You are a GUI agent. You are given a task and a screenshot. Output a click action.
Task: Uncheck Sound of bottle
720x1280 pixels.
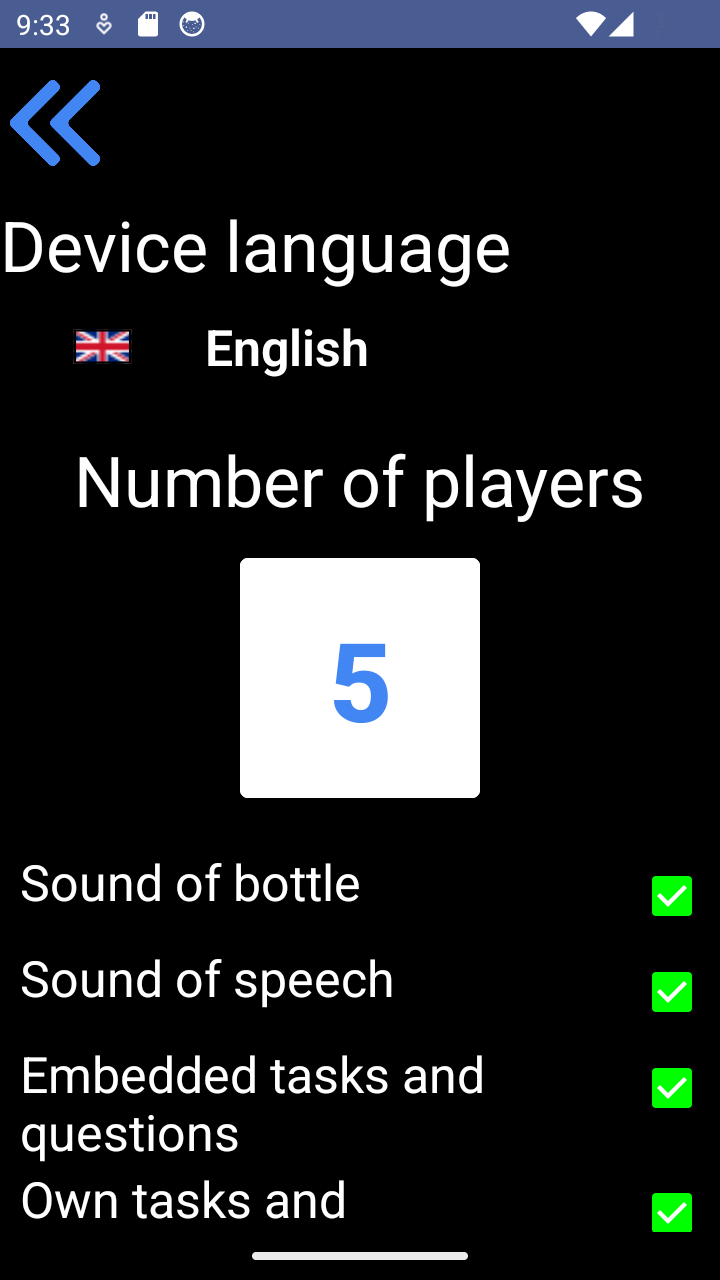click(x=672, y=896)
